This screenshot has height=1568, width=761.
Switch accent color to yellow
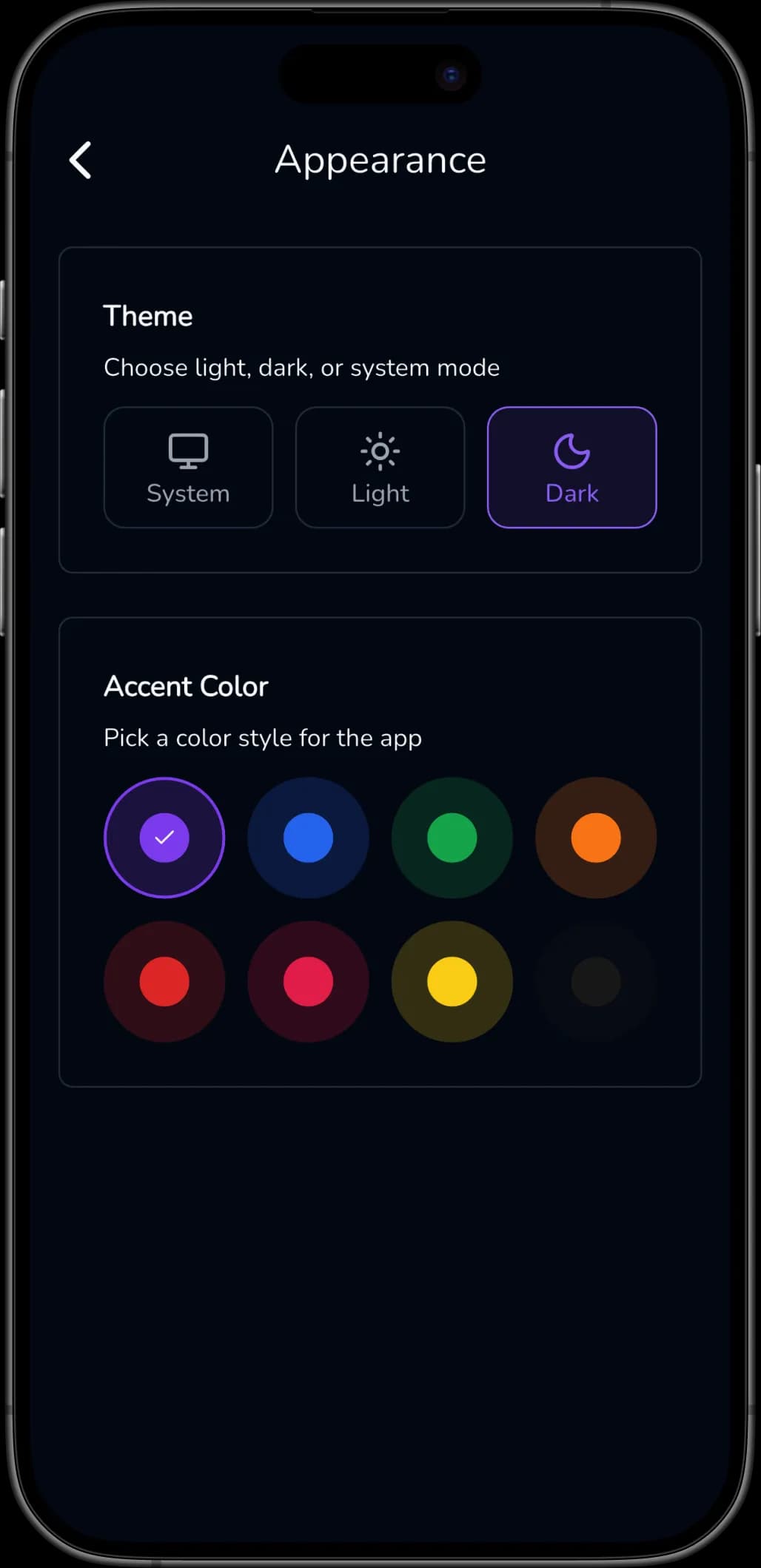452,981
